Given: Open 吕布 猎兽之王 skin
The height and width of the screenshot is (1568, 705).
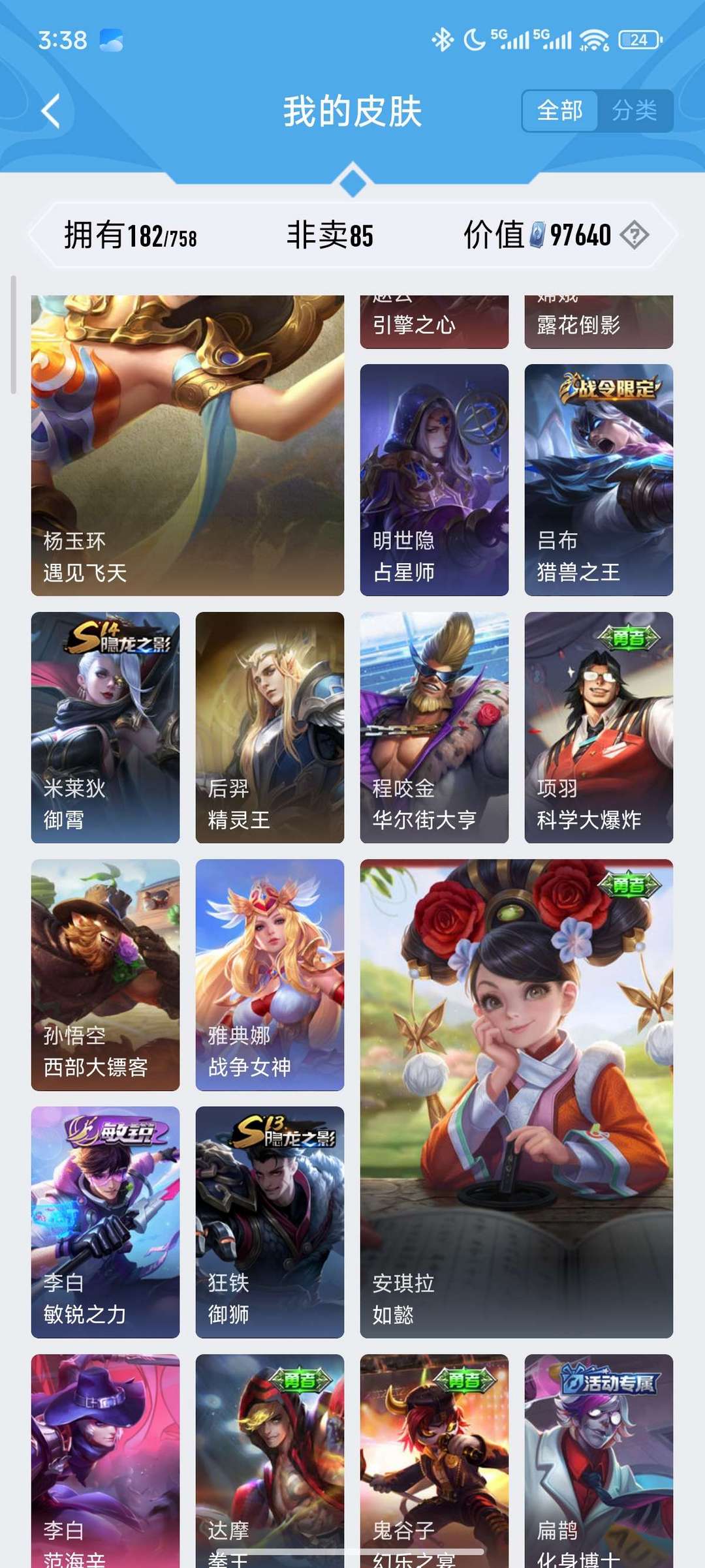Looking at the screenshot, I should pos(599,480).
